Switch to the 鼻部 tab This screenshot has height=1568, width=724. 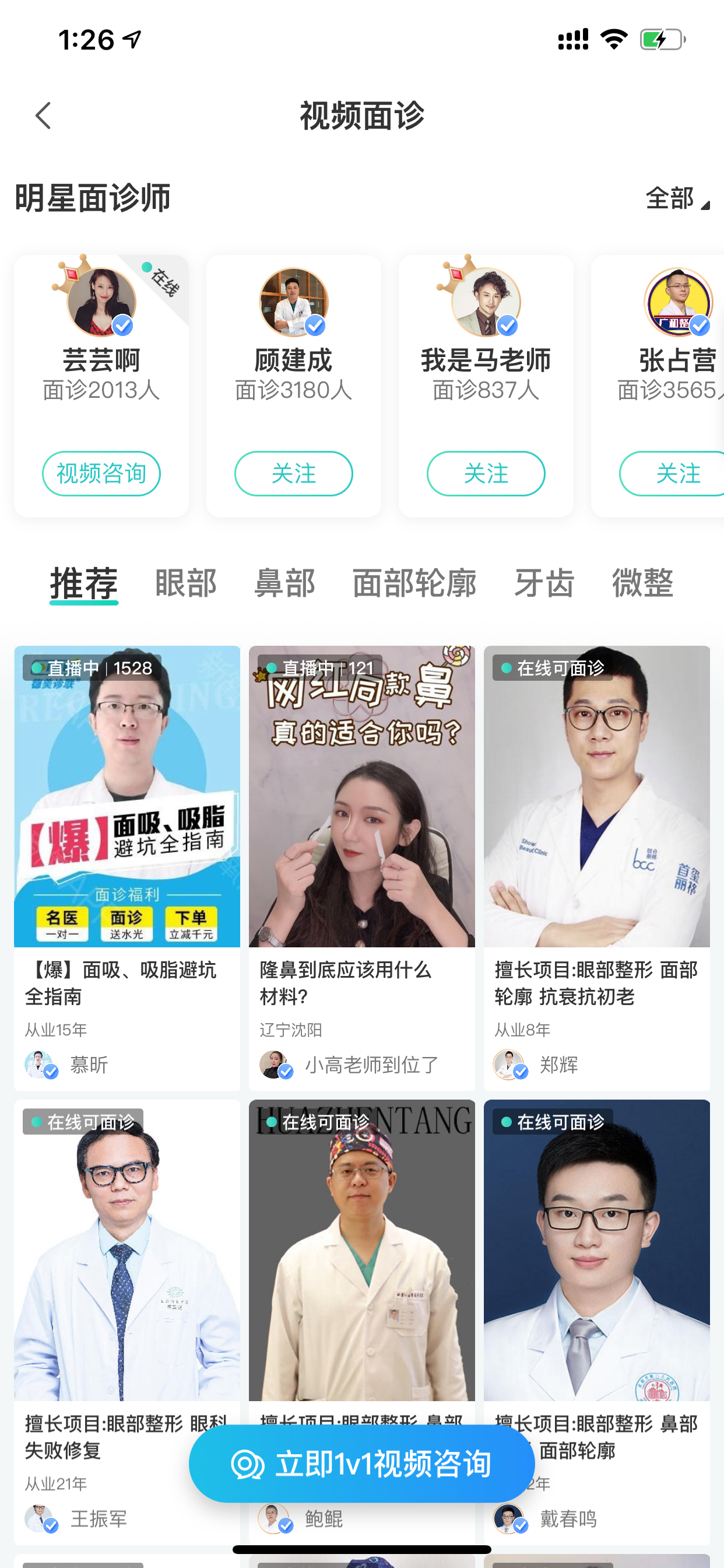coord(284,583)
